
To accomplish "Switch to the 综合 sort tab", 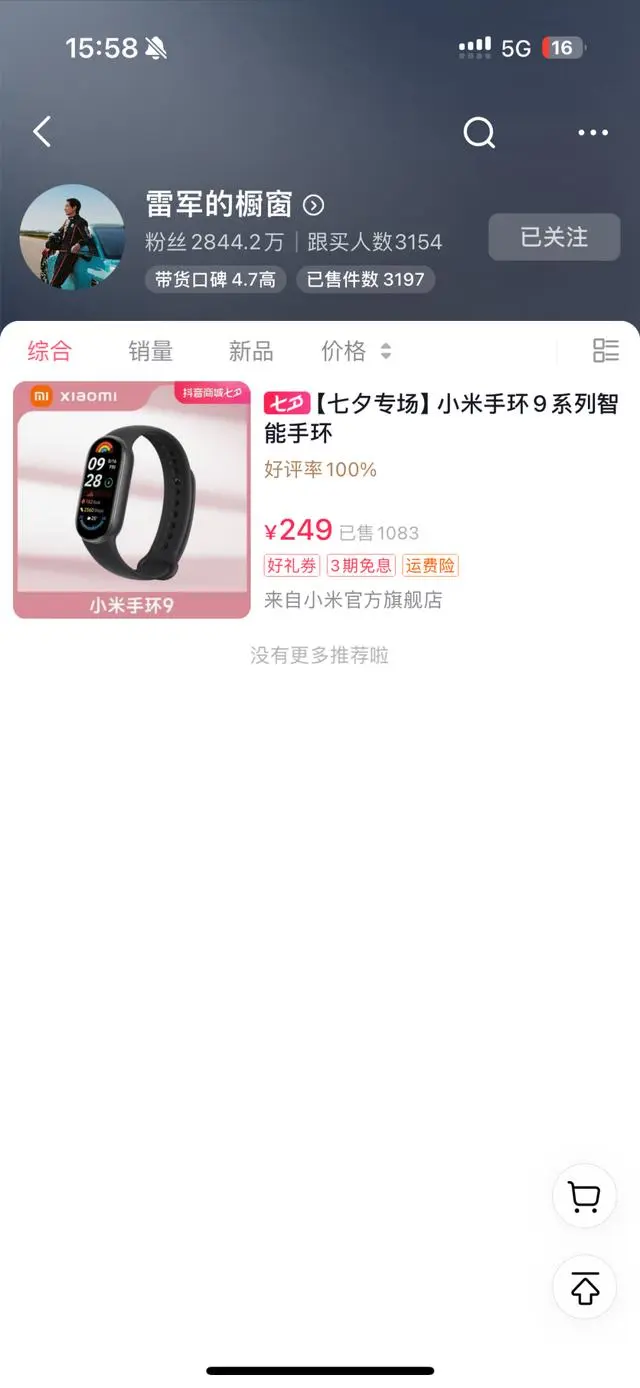I will (x=50, y=351).
